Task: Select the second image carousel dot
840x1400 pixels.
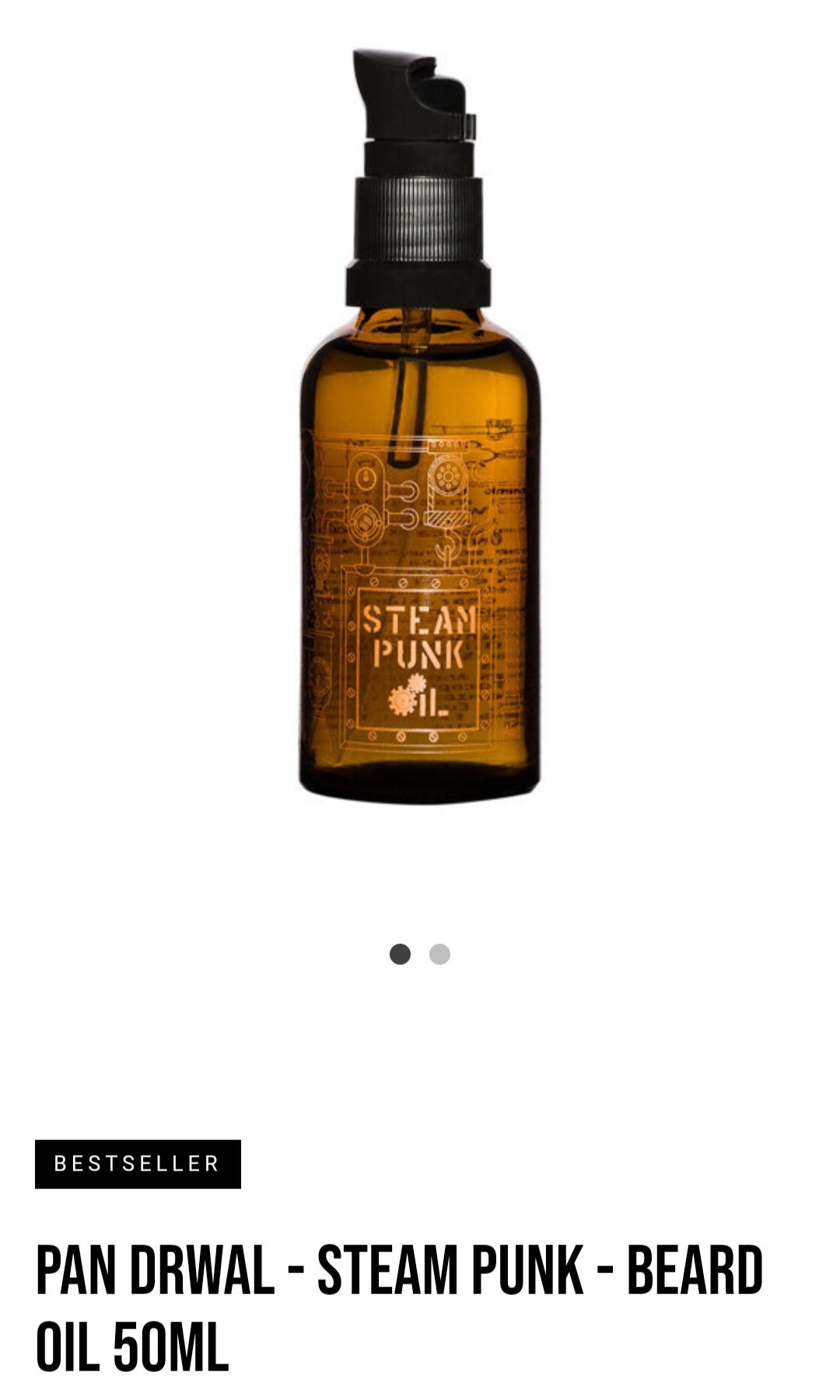Action: tap(439, 954)
